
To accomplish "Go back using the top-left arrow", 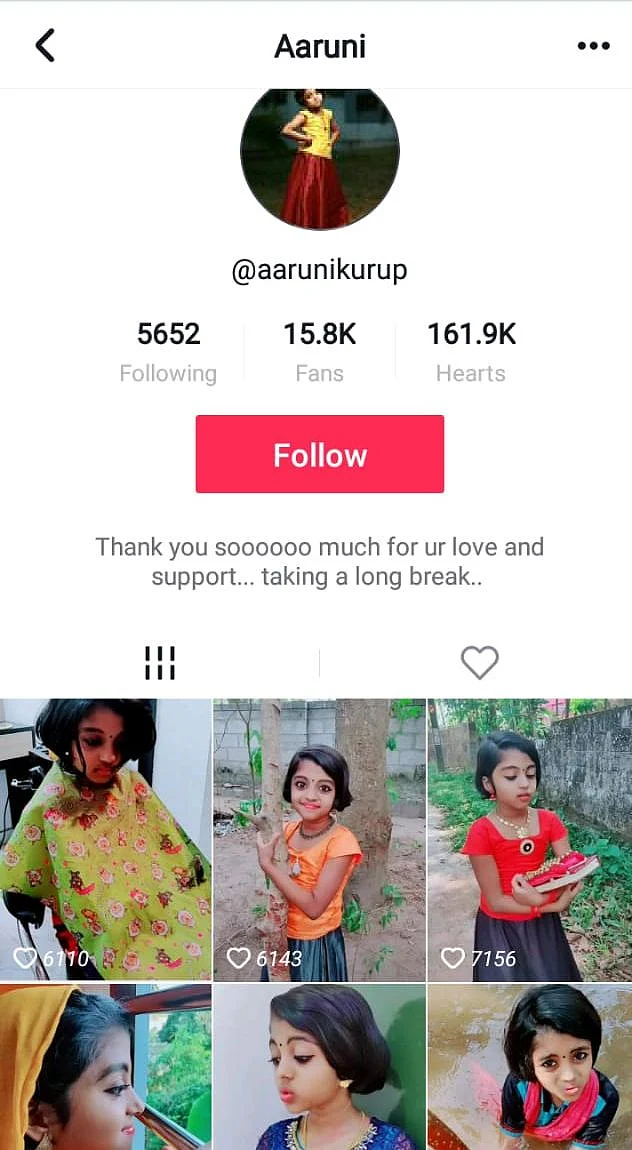I will click(45, 45).
